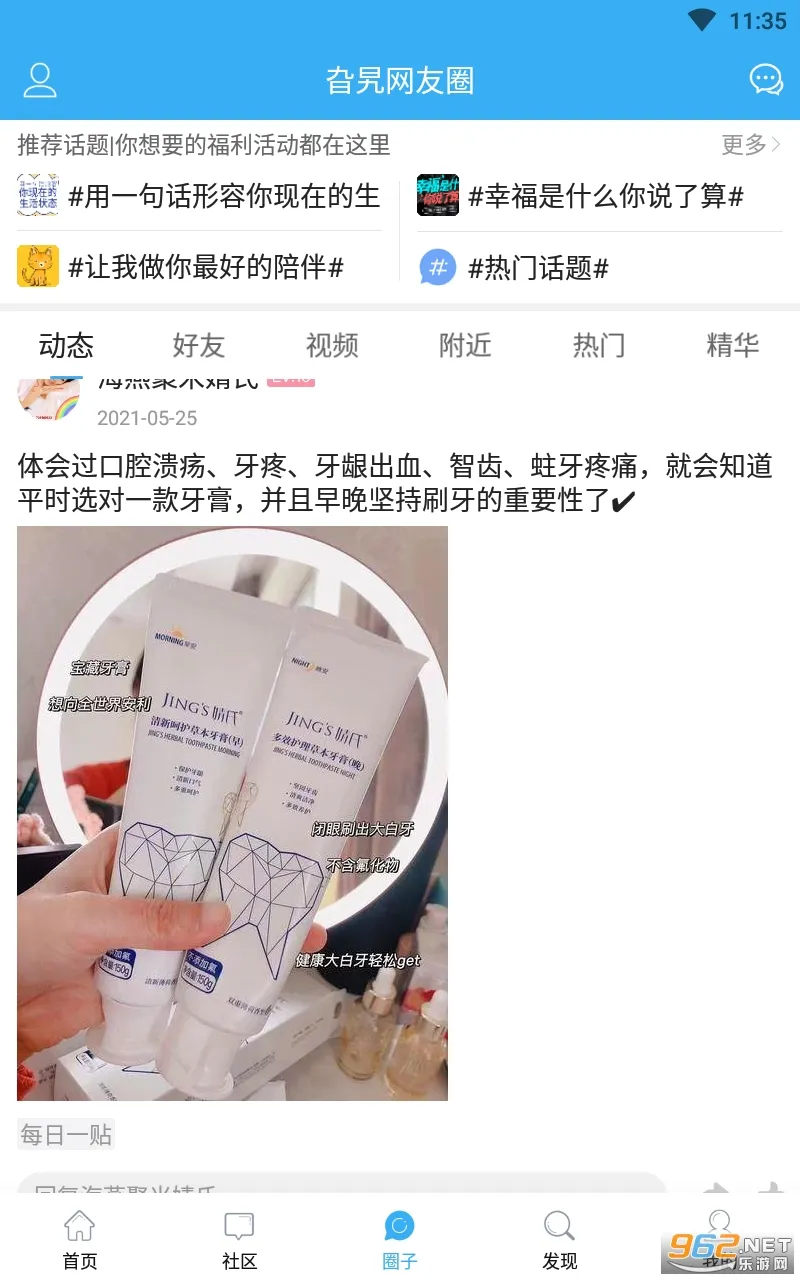Open the messages chat icon
The height and width of the screenshot is (1280, 800).
coord(766,80)
